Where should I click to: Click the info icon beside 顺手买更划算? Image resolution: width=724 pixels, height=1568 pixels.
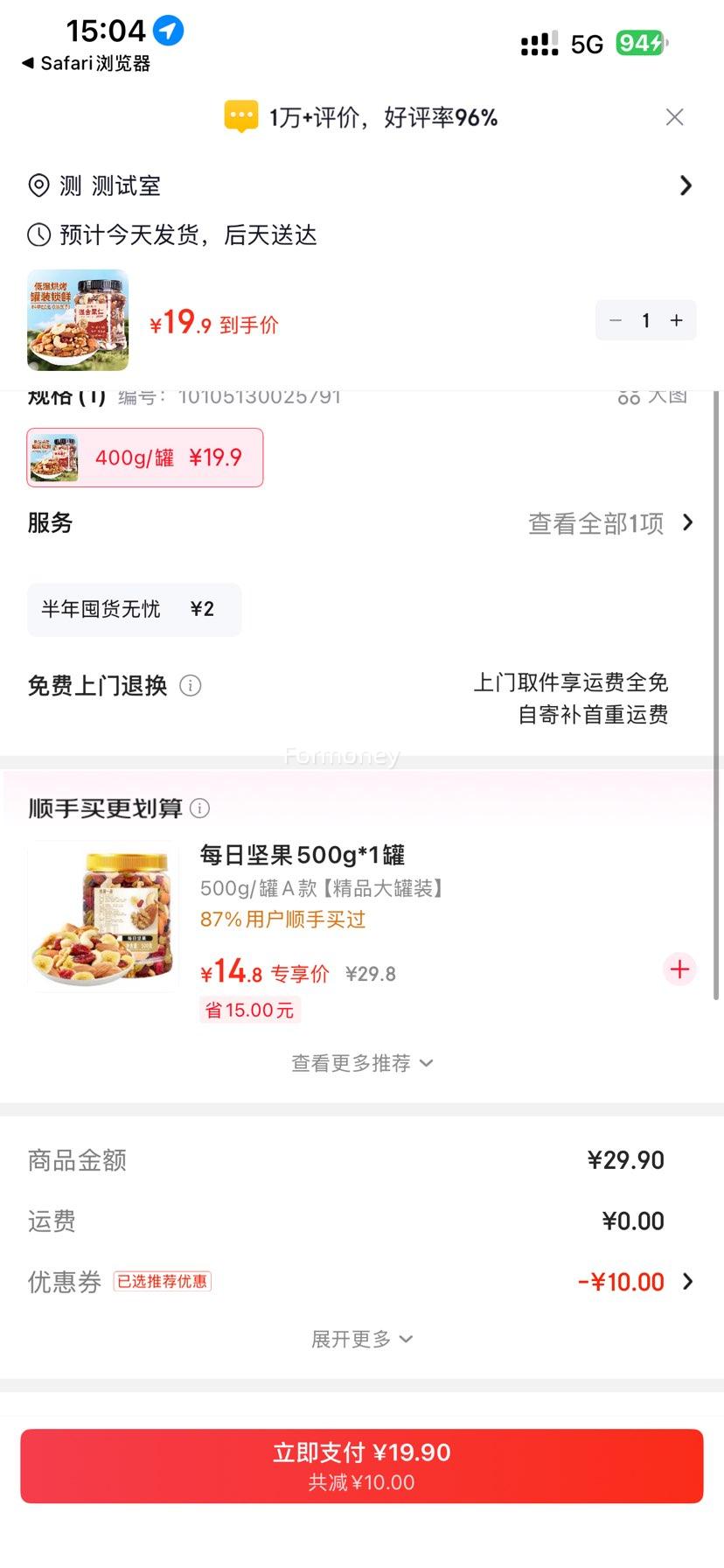(x=200, y=809)
